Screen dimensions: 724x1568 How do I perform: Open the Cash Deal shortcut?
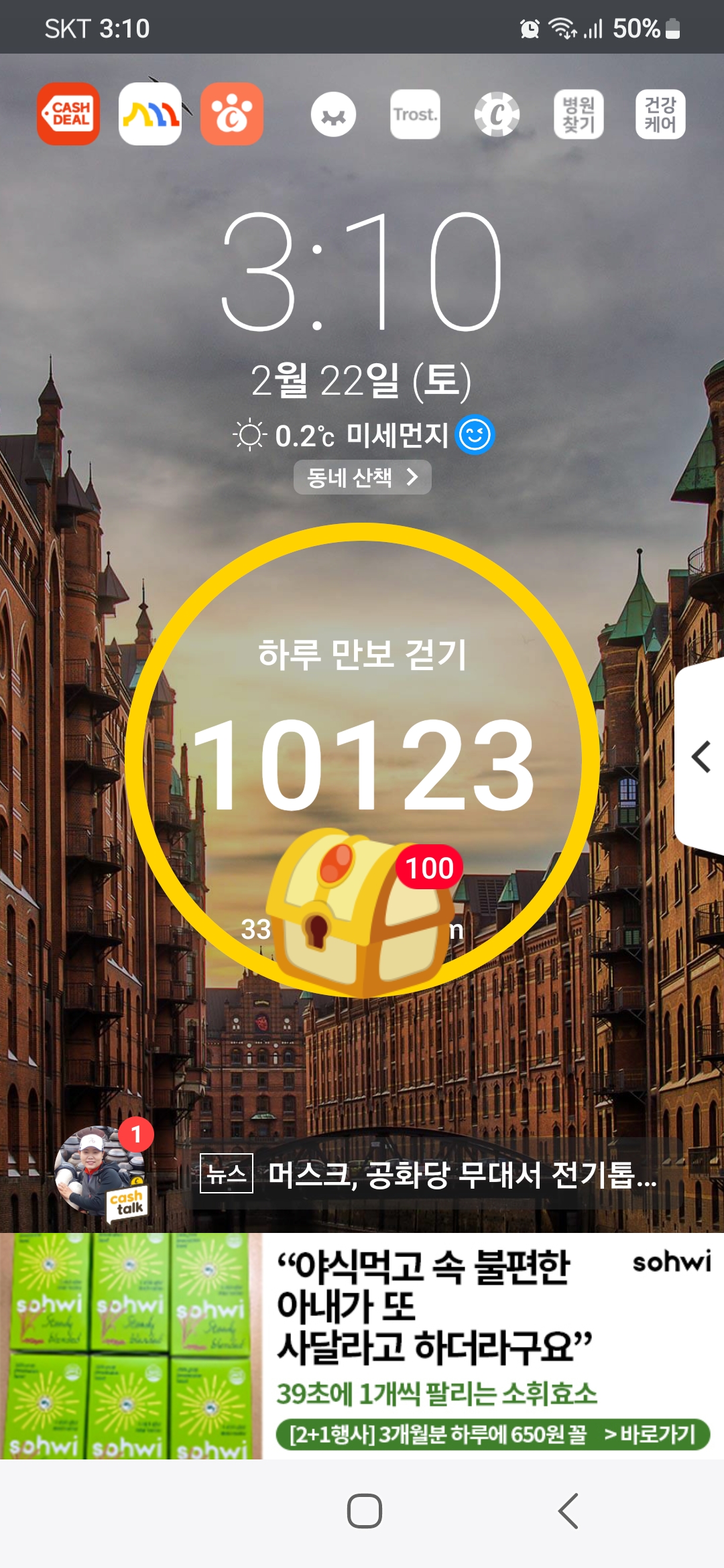(x=68, y=114)
